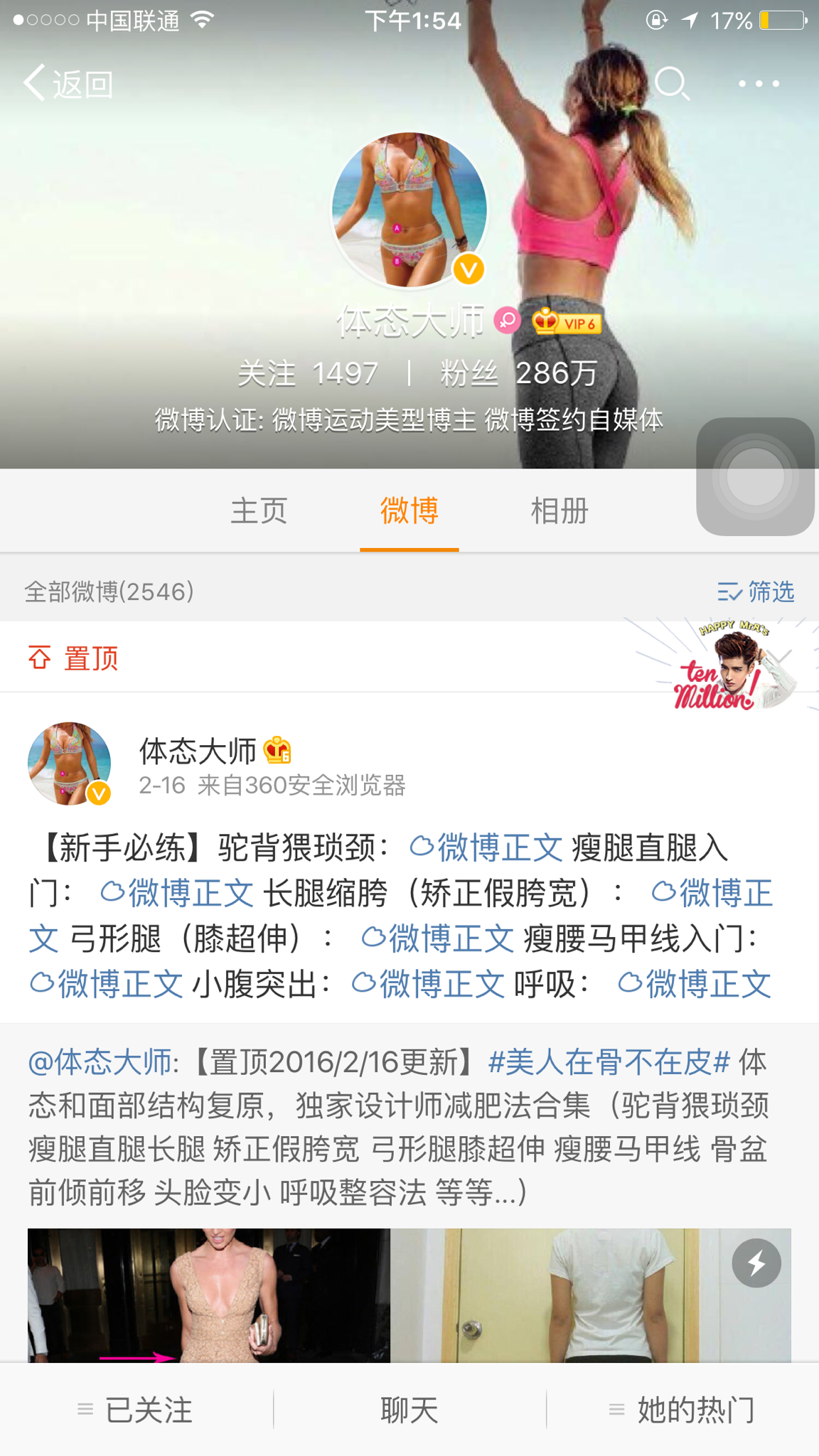This screenshot has height=1456, width=819.
Task: Open the three-dot overflow menu
Action: (758, 84)
